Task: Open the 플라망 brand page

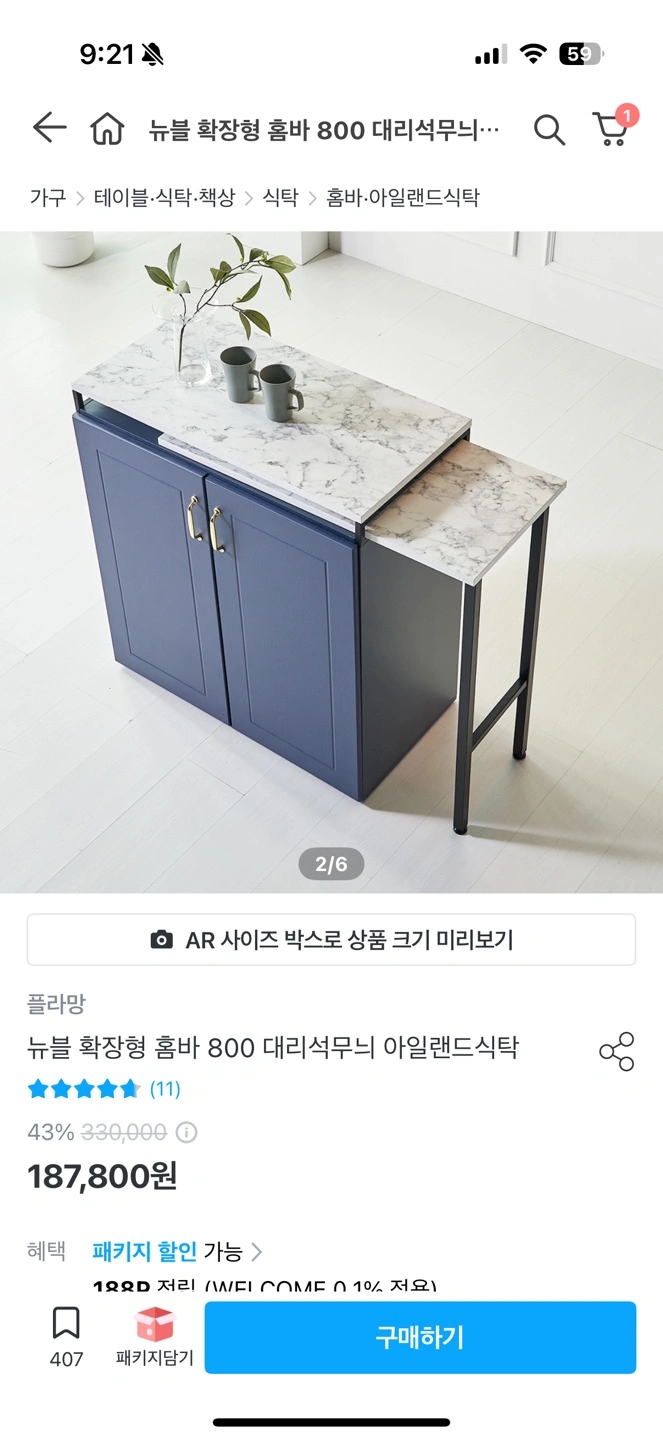Action: [x=56, y=1004]
